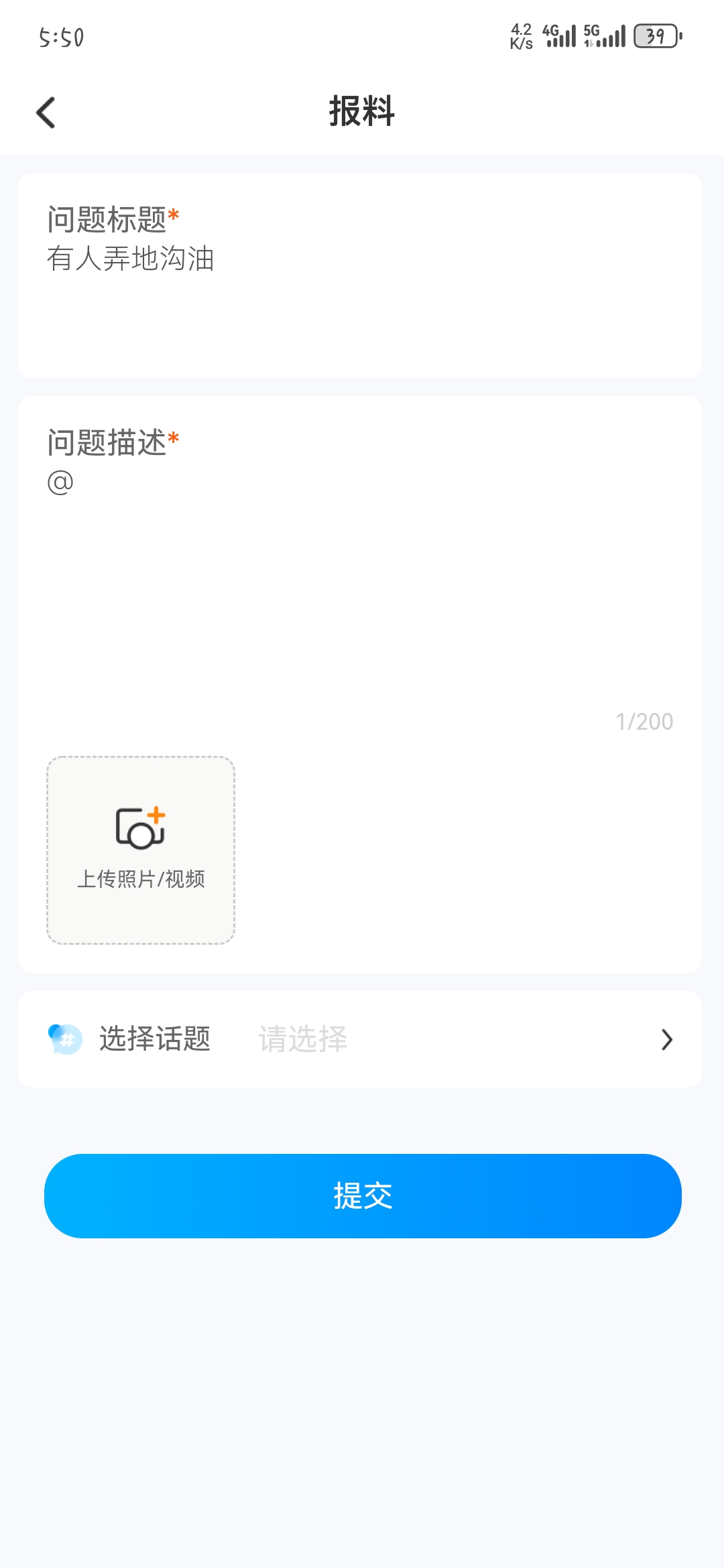
Task: Tap the topic hashtag bubble icon
Action: (x=64, y=1039)
